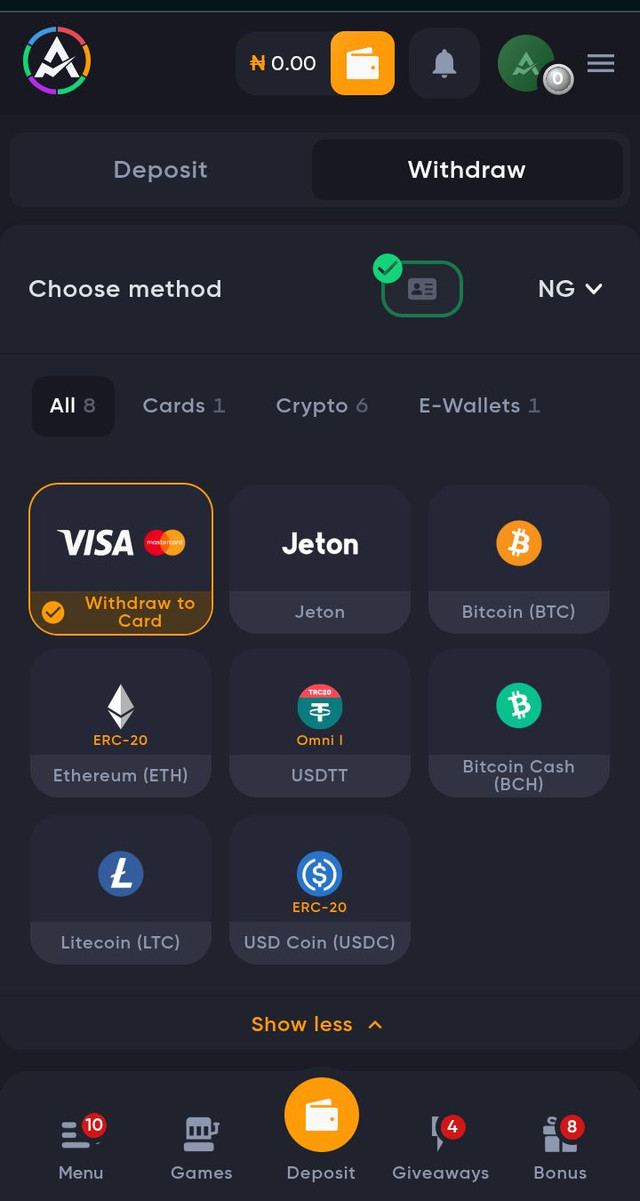Filter methods by Cards
This screenshot has height=1201, width=640.
183,406
